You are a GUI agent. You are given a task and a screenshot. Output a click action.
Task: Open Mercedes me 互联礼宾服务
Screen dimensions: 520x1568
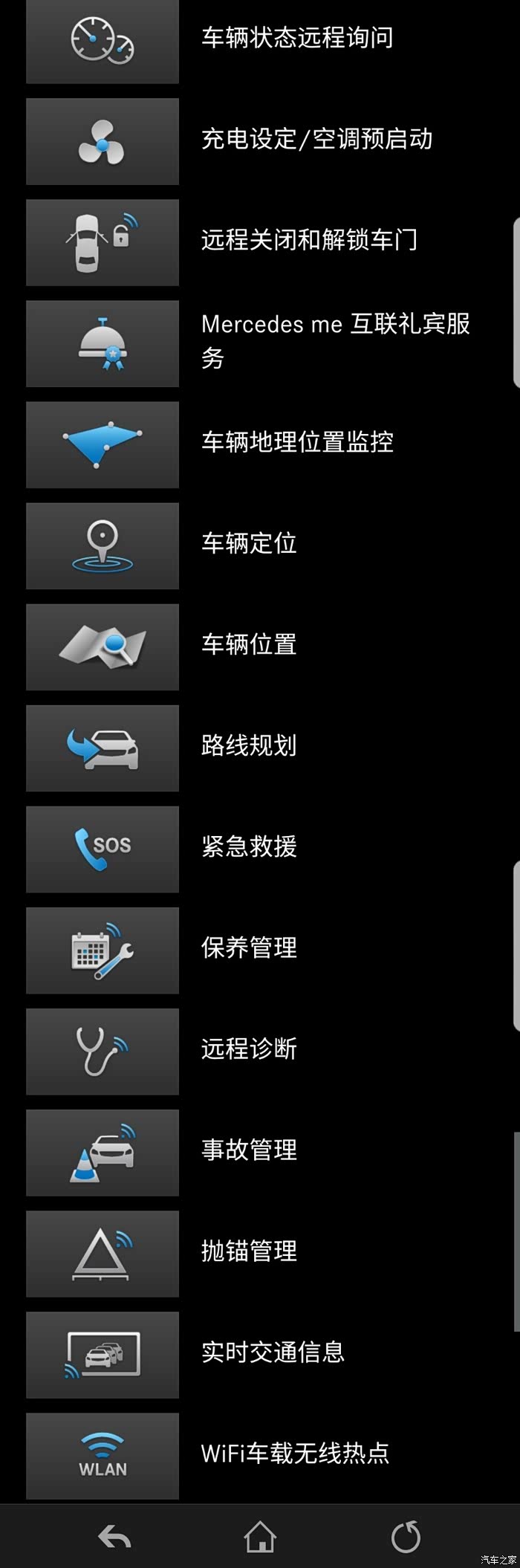(x=334, y=341)
